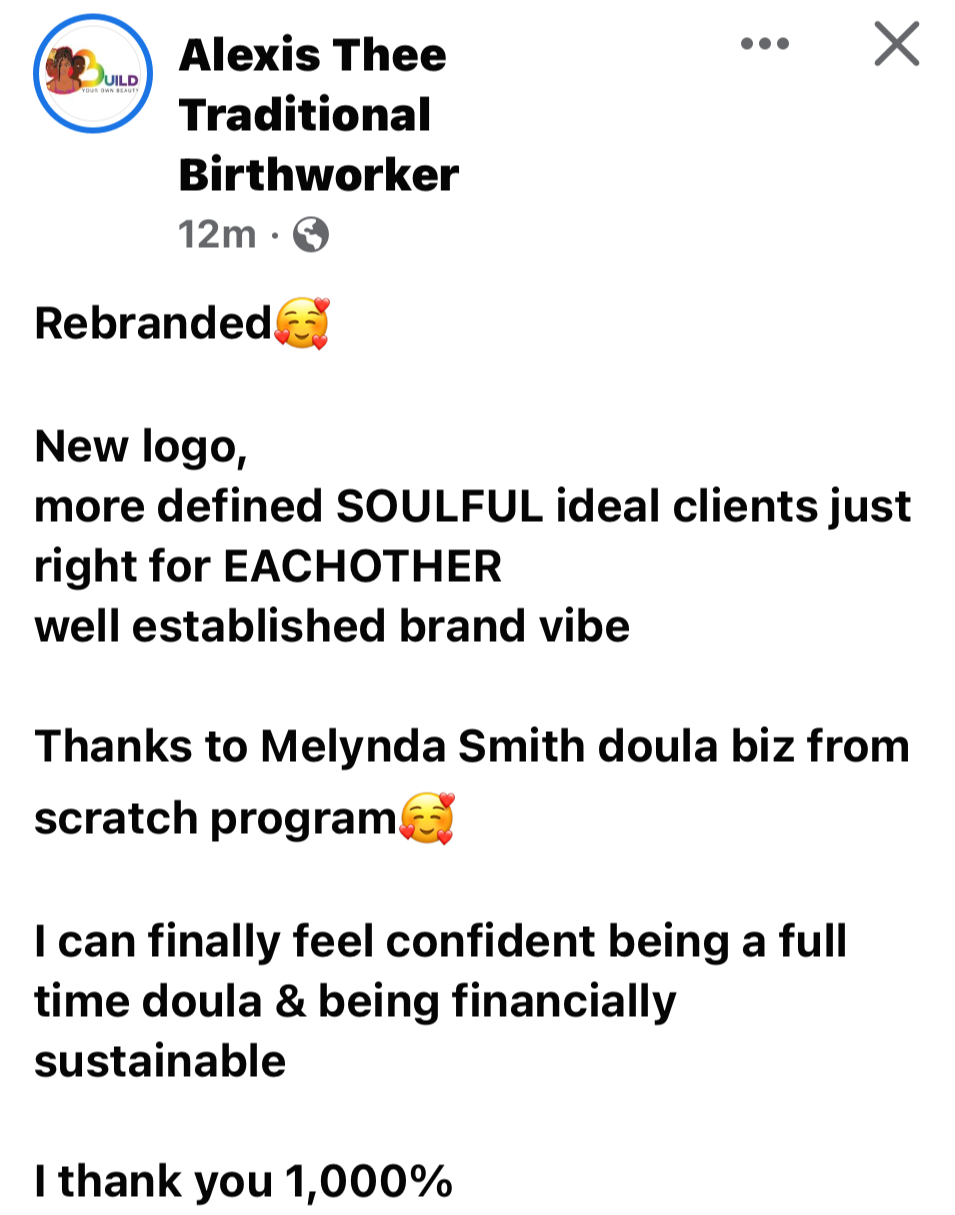Close the post with the X

[x=896, y=44]
